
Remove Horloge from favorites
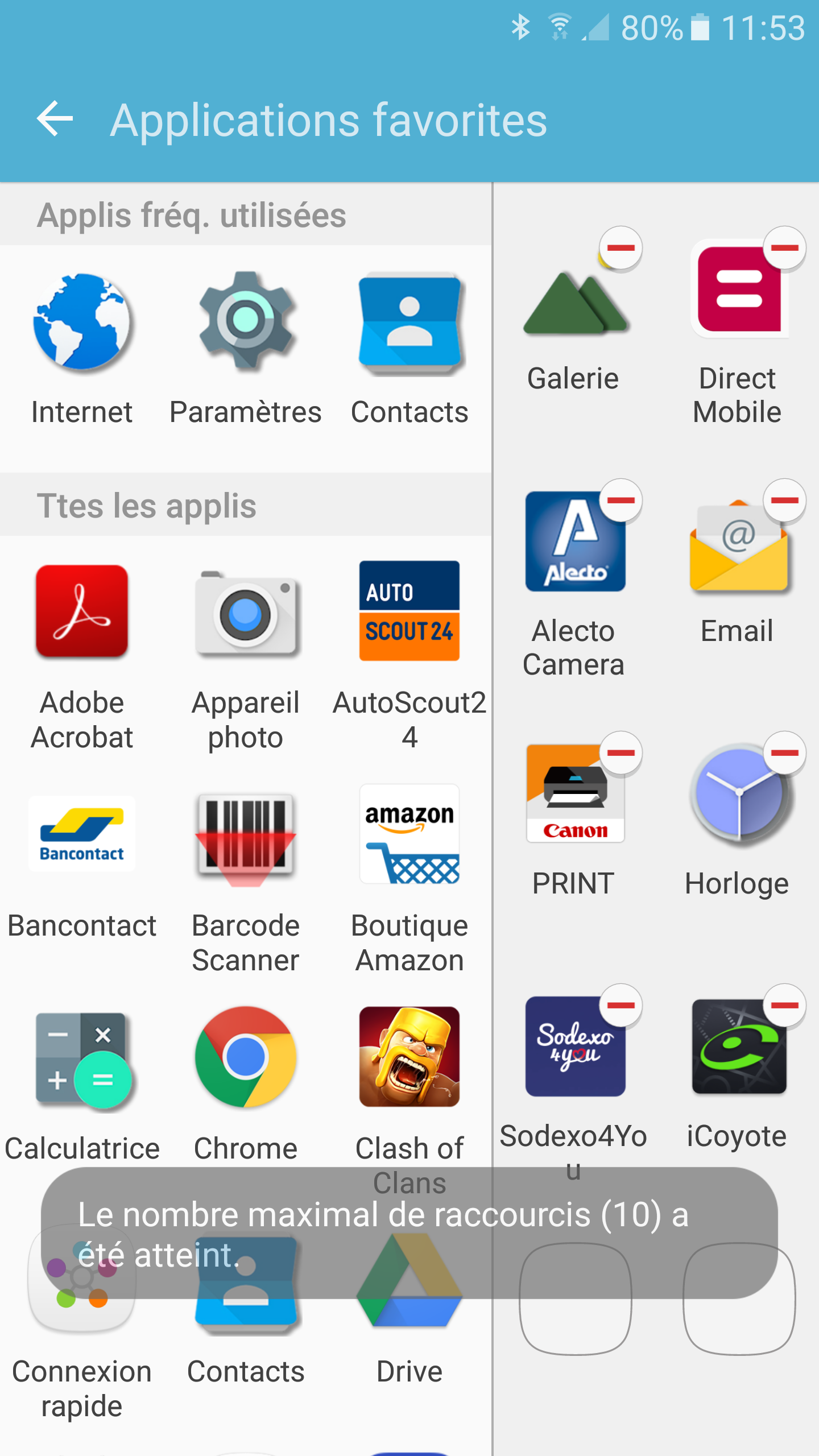click(x=784, y=754)
